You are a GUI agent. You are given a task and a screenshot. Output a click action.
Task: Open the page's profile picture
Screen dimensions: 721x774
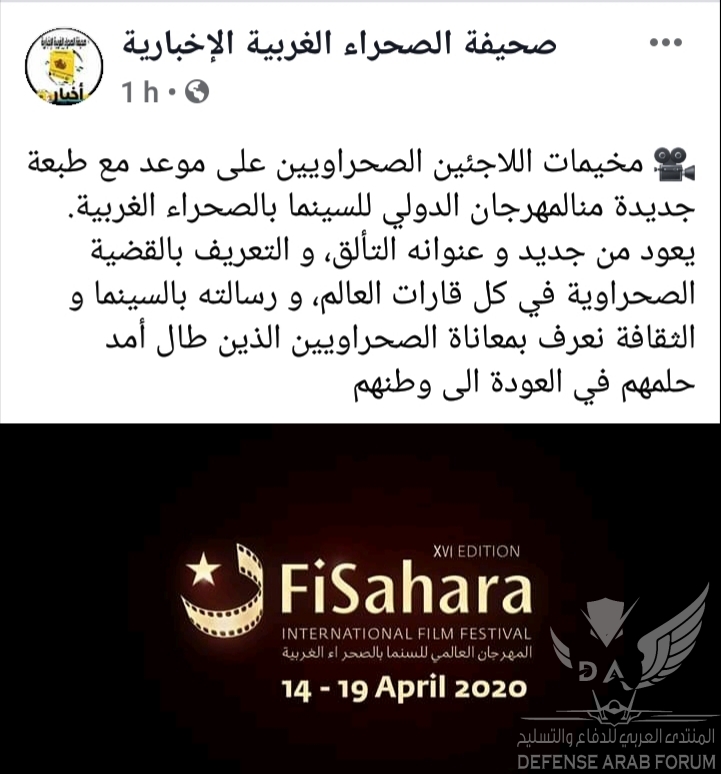click(63, 67)
